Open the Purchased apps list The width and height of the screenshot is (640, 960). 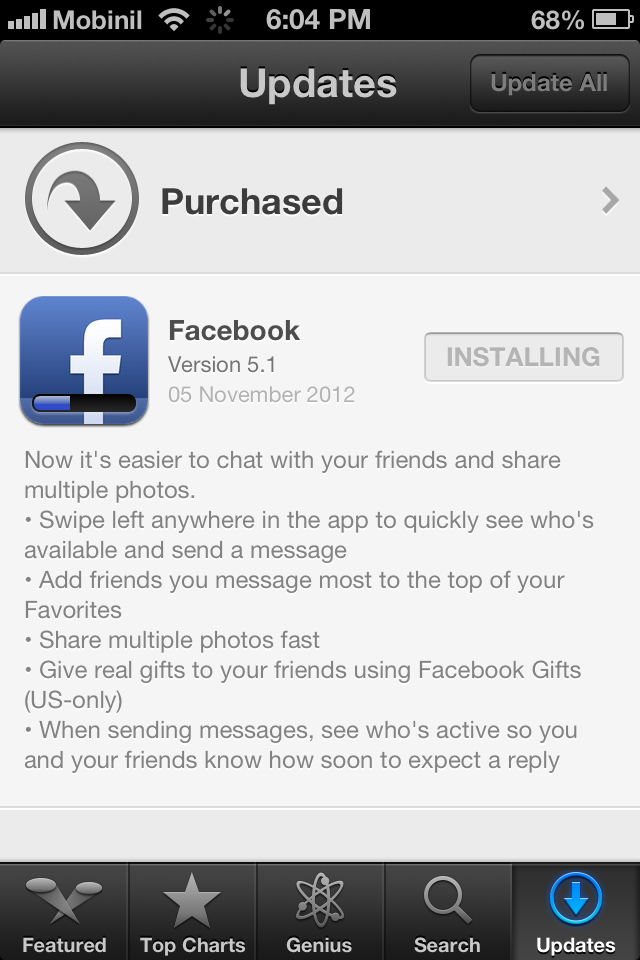320,202
